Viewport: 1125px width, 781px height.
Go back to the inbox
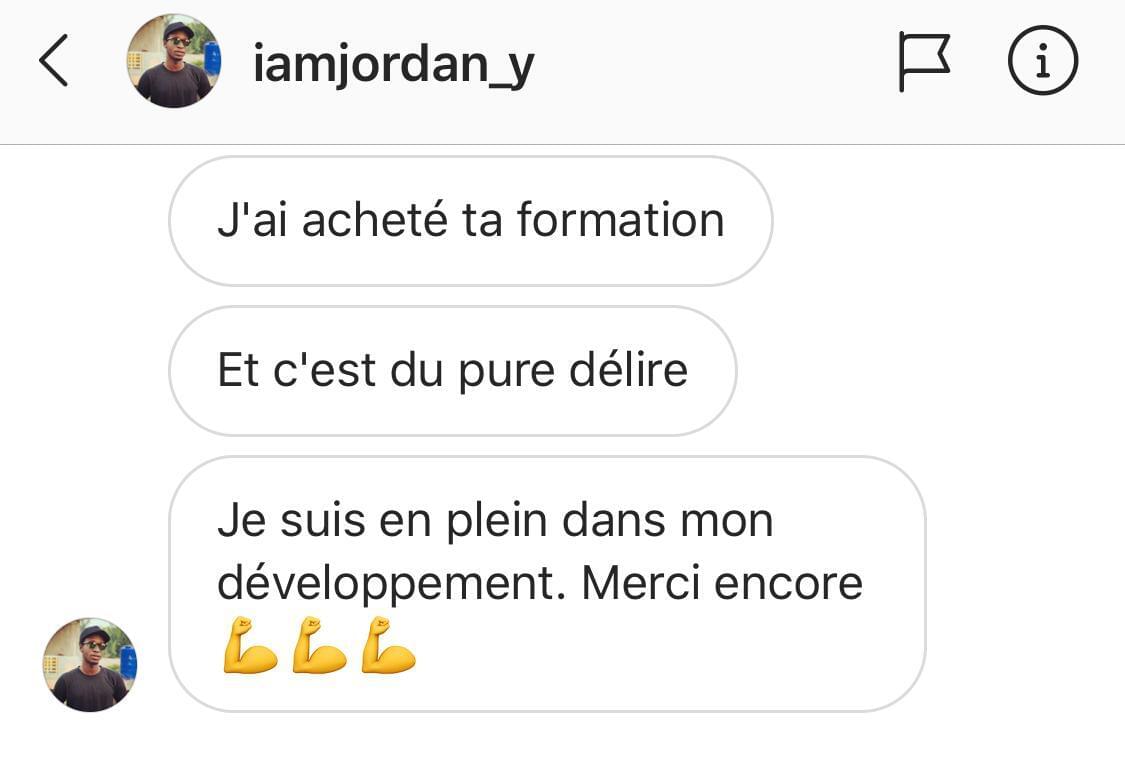point(54,61)
